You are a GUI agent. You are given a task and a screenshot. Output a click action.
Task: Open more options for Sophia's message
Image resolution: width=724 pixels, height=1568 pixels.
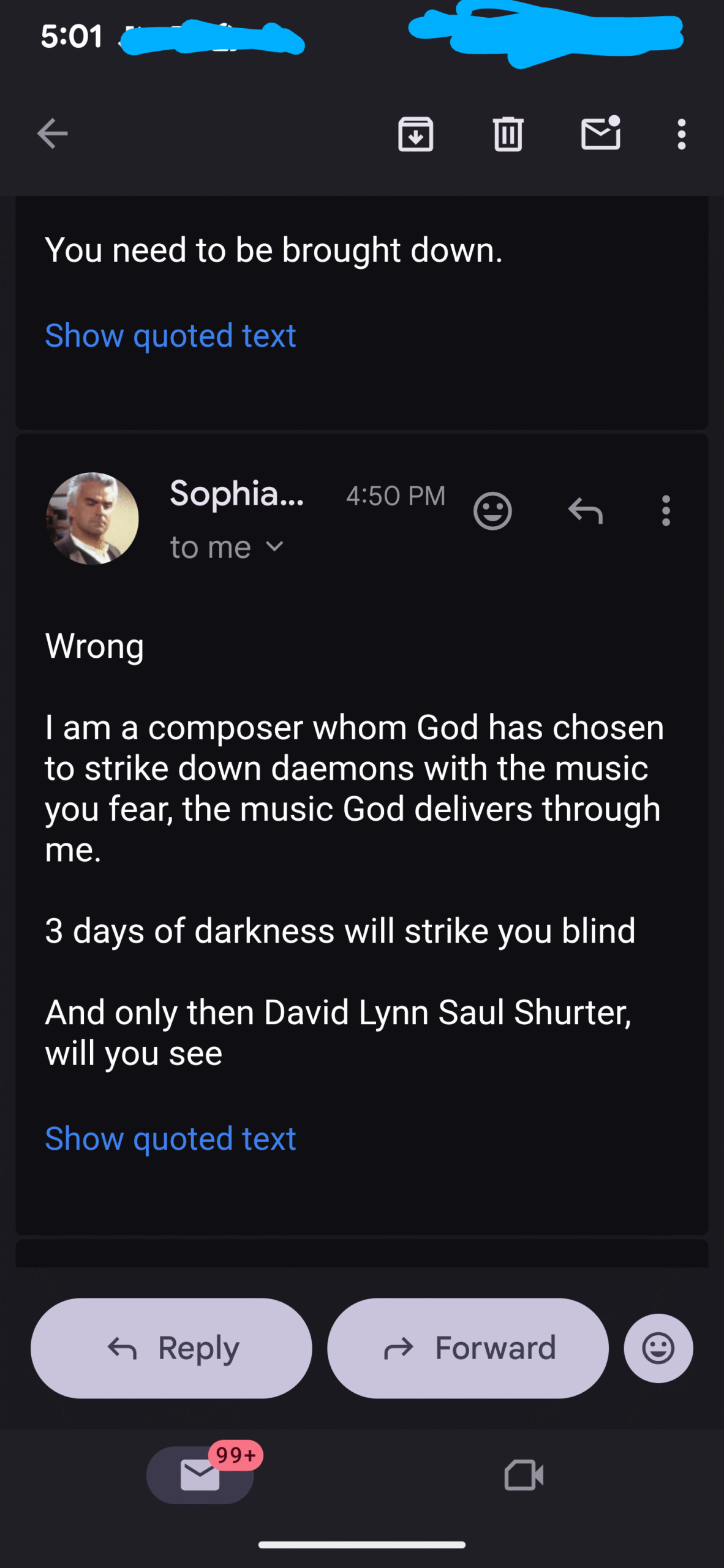[x=666, y=511]
